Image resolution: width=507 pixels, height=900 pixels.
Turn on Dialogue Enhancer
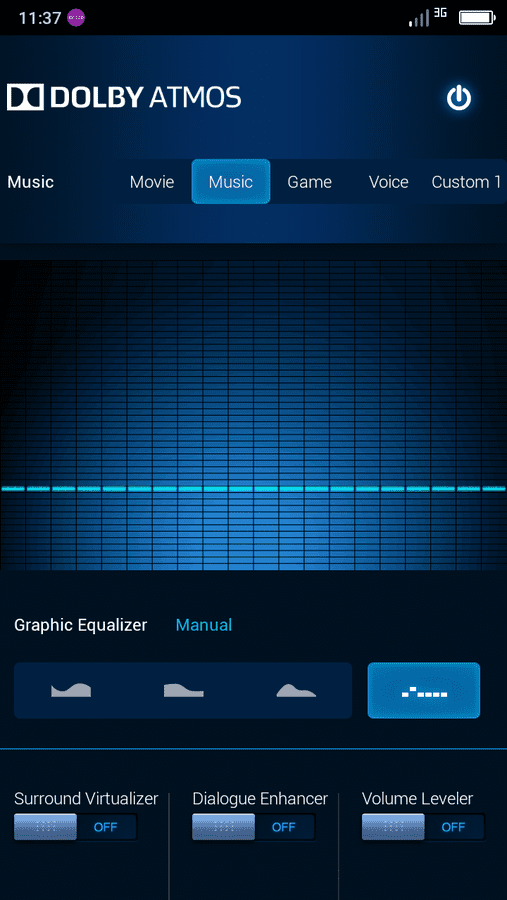click(254, 827)
